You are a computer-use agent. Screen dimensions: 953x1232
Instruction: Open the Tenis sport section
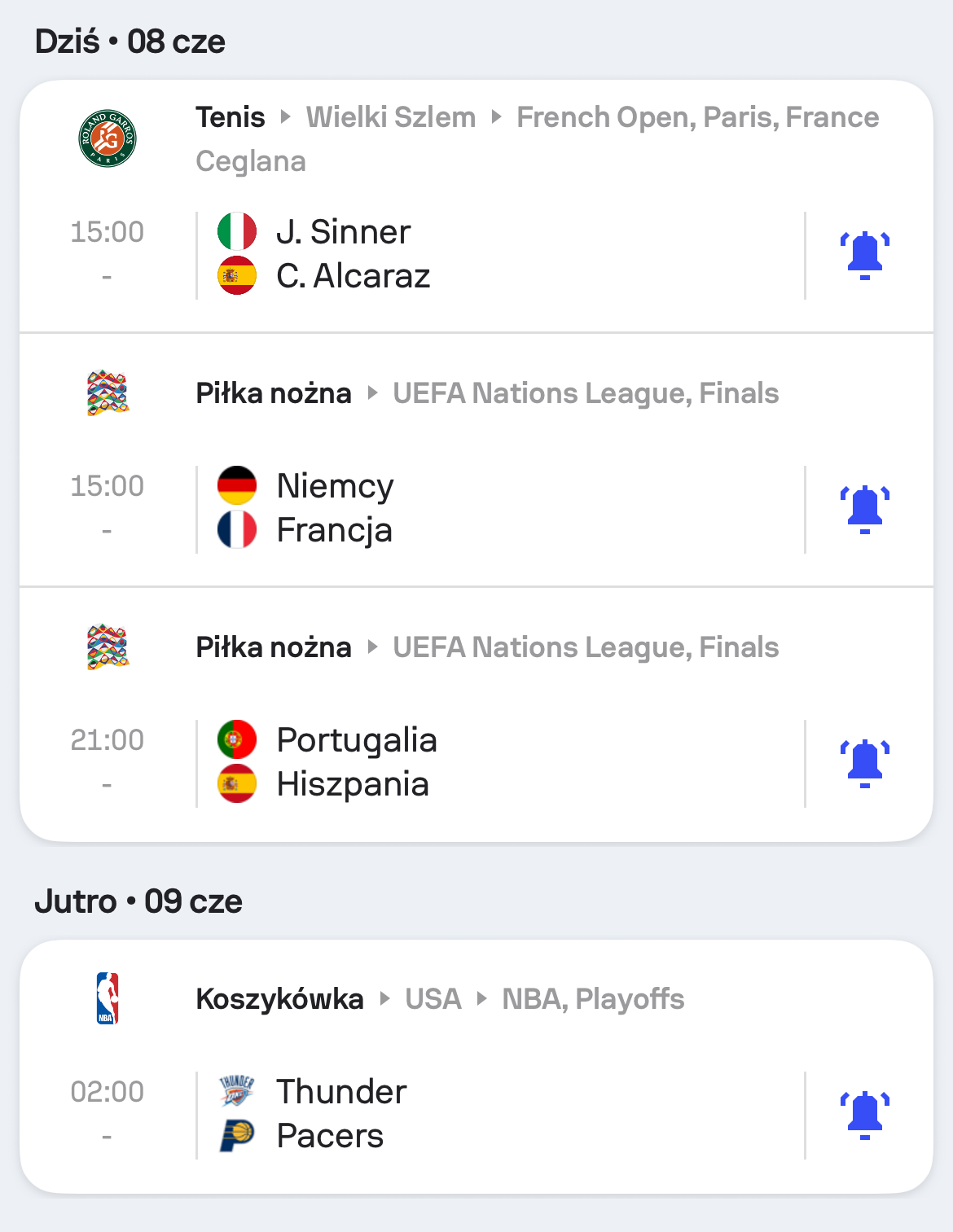(231, 117)
